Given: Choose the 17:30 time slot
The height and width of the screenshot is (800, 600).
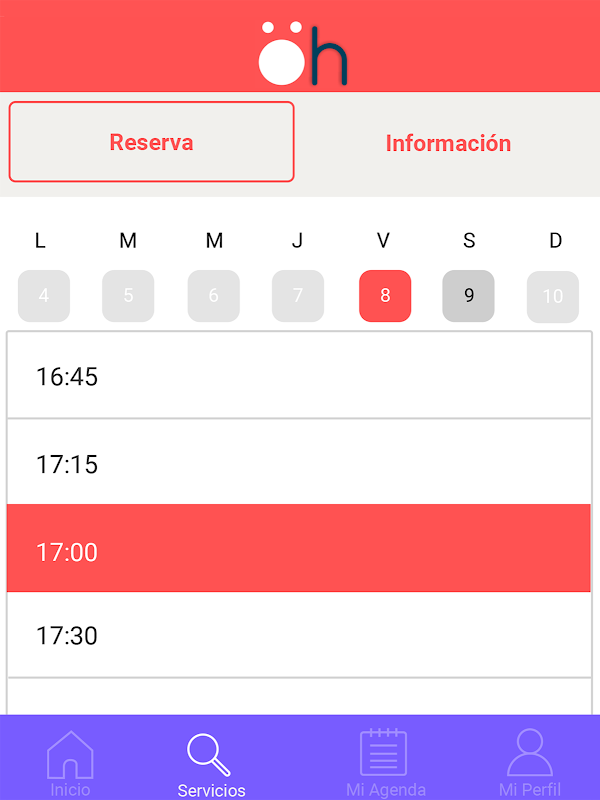Looking at the screenshot, I should pyautogui.click(x=299, y=635).
